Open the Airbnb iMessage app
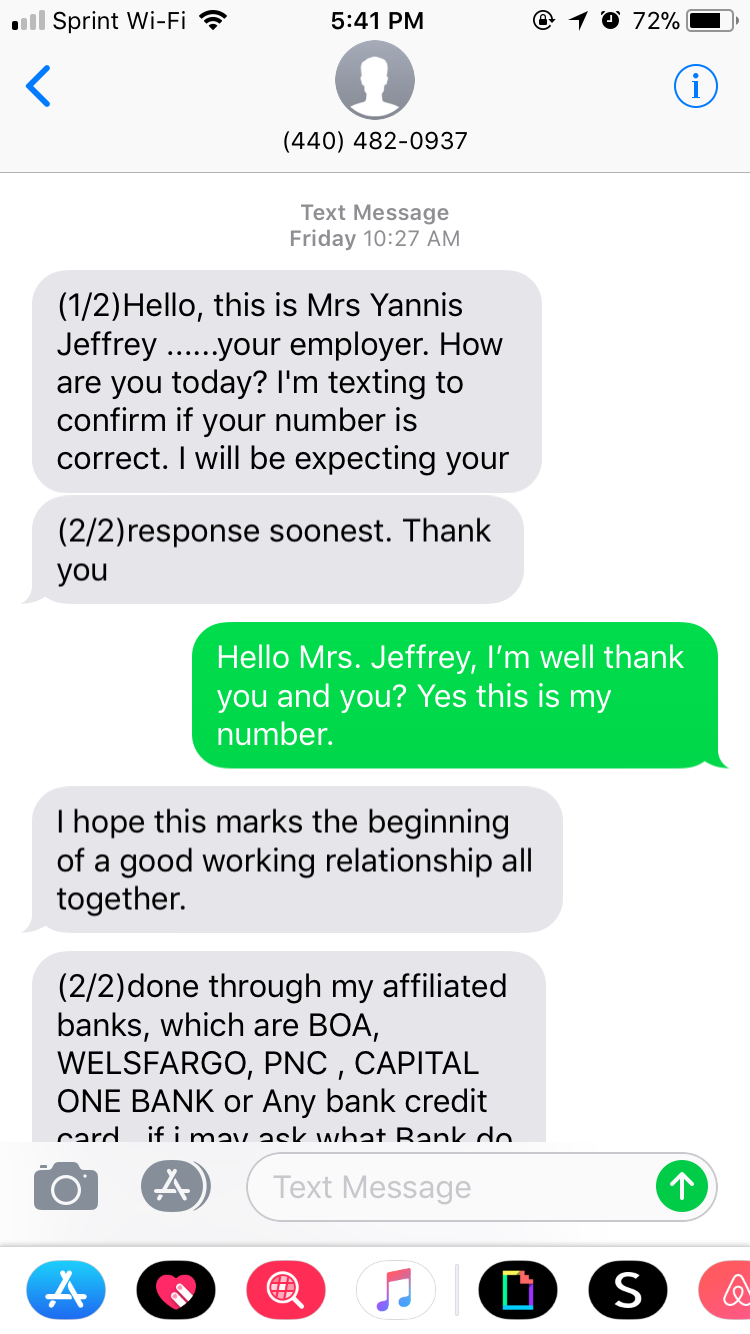Viewport: 750px width, 1334px height. [728, 1292]
